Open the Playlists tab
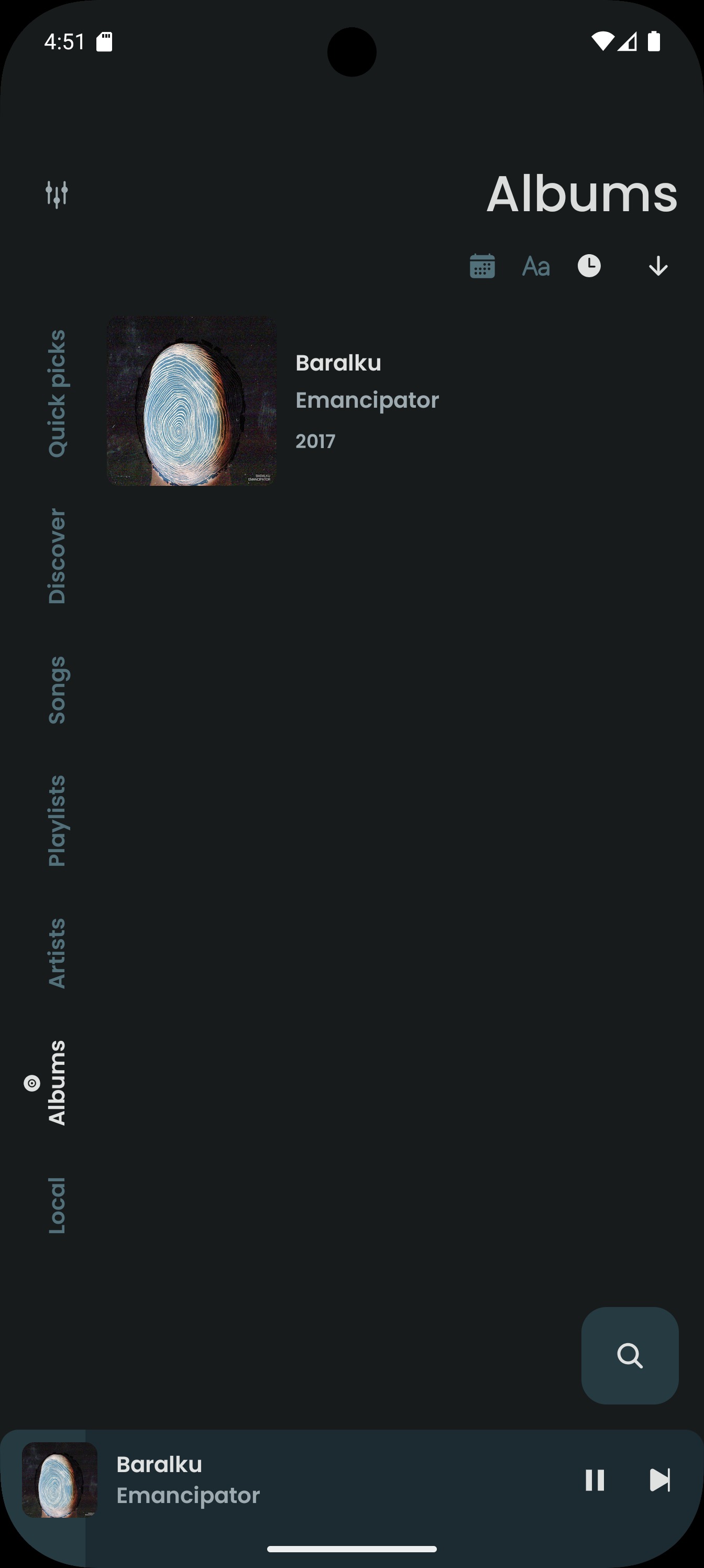The image size is (704, 1568). [x=57, y=821]
